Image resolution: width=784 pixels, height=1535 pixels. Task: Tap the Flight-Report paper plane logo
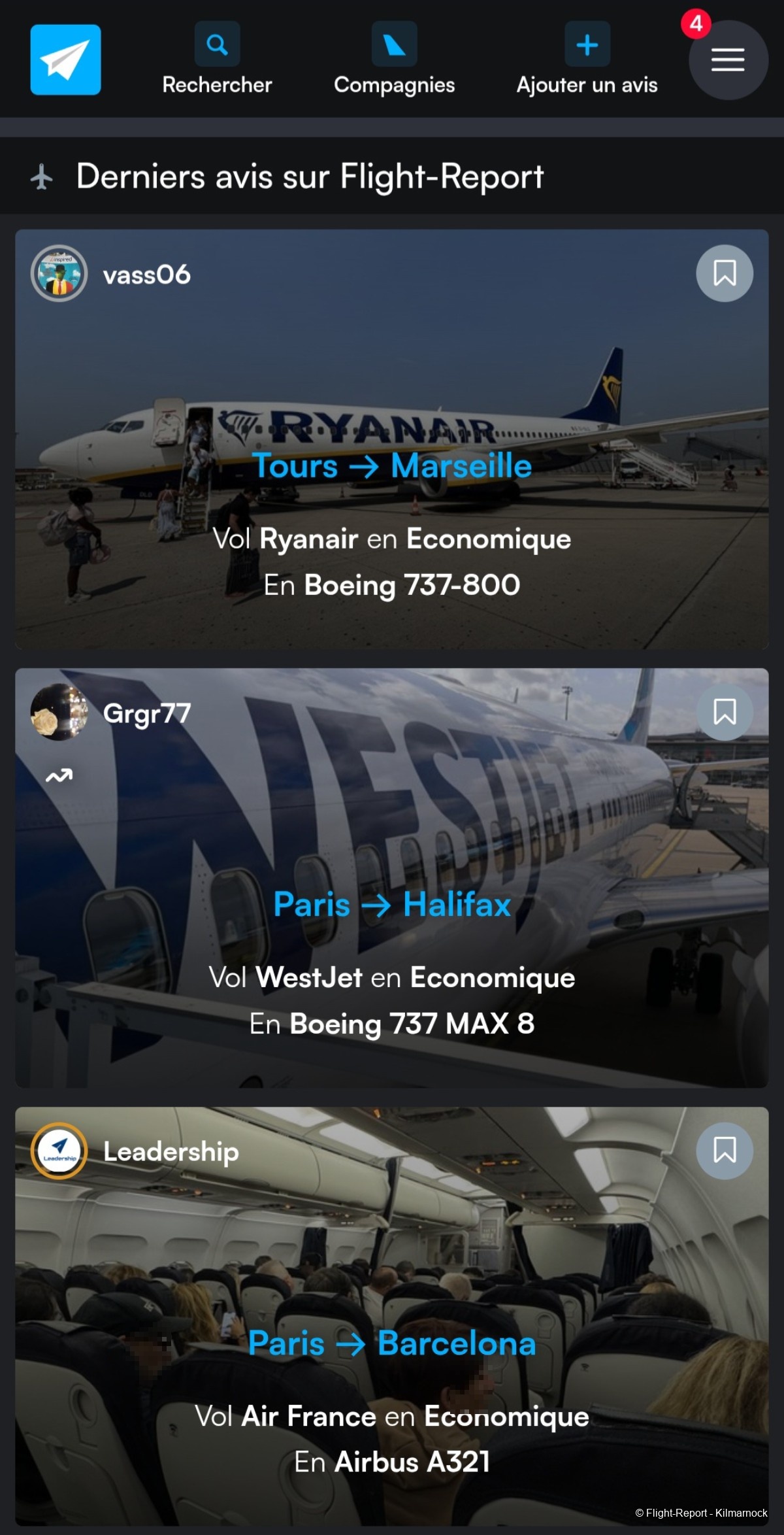pos(65,59)
